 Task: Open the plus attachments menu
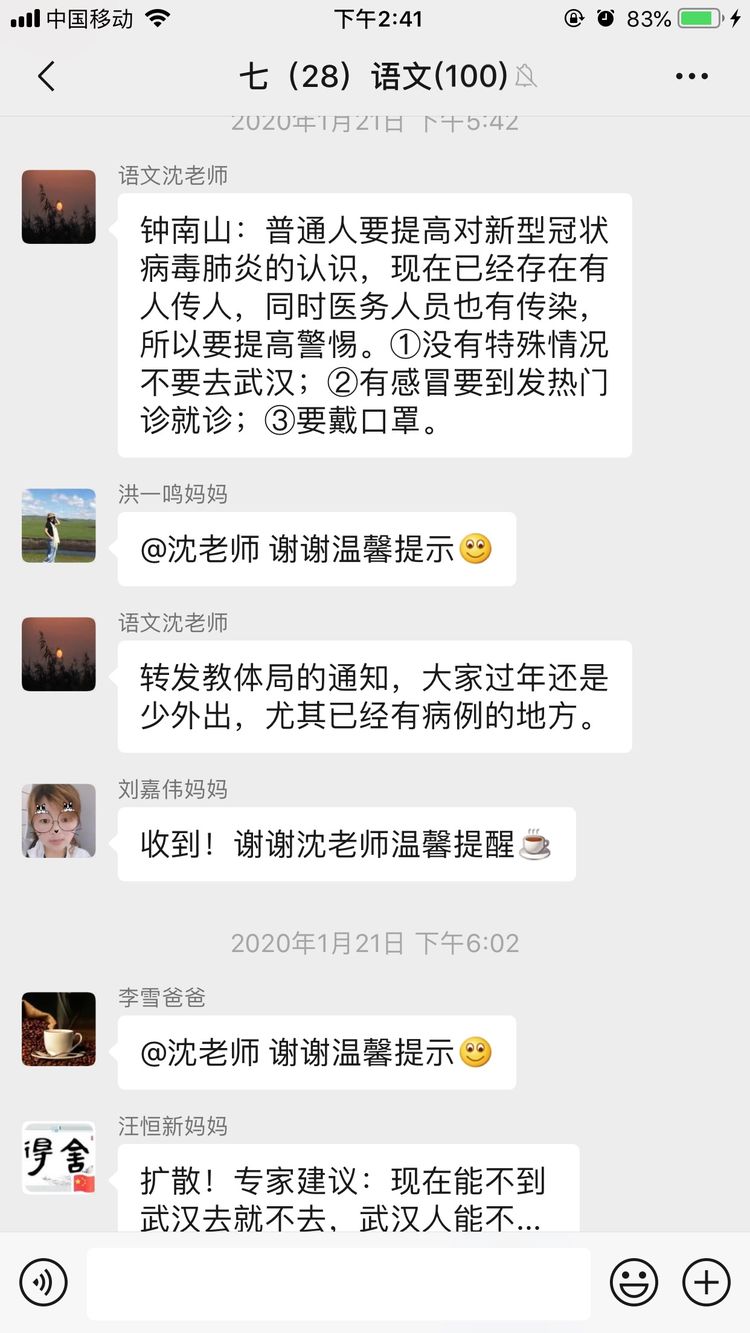tap(706, 1282)
